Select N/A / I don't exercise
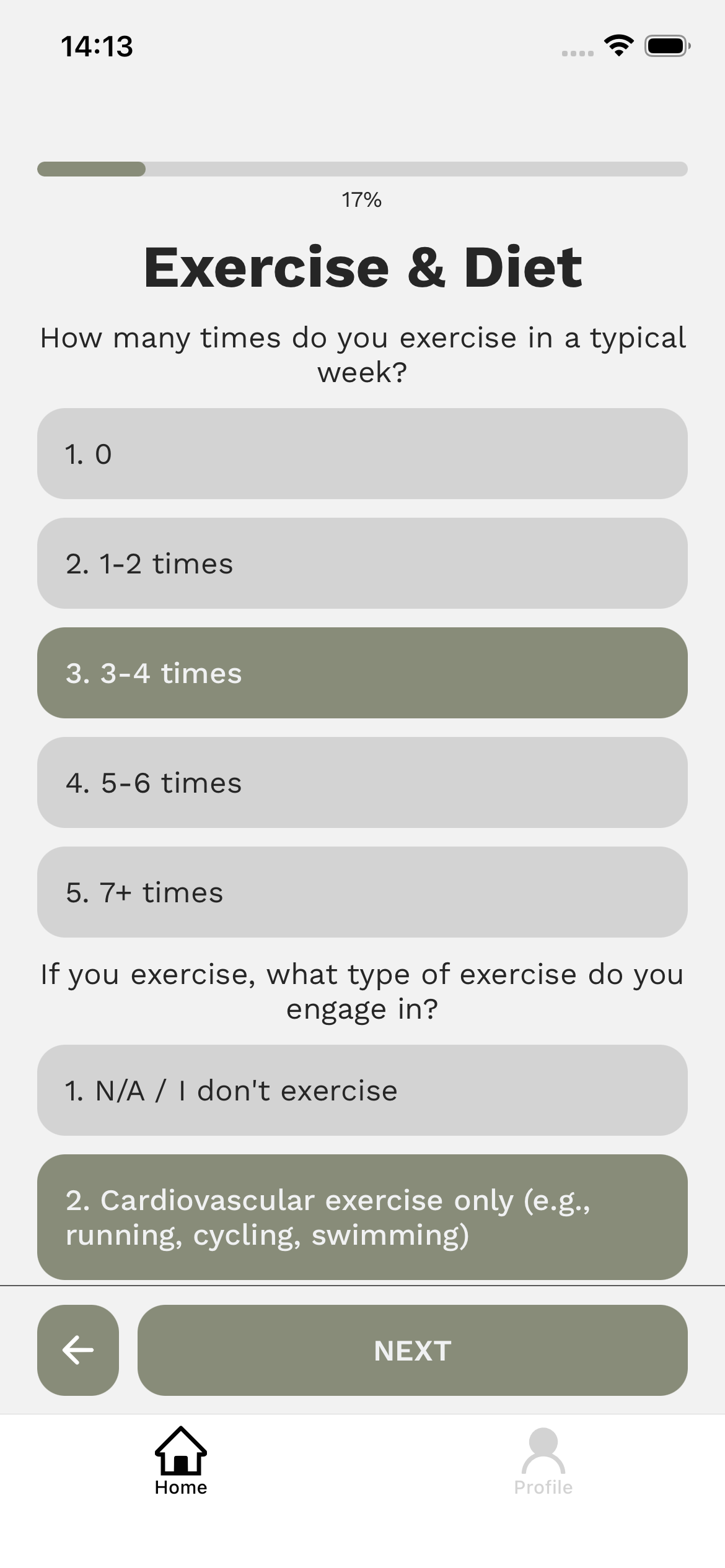Viewport: 725px width, 1568px height. 362,1090
